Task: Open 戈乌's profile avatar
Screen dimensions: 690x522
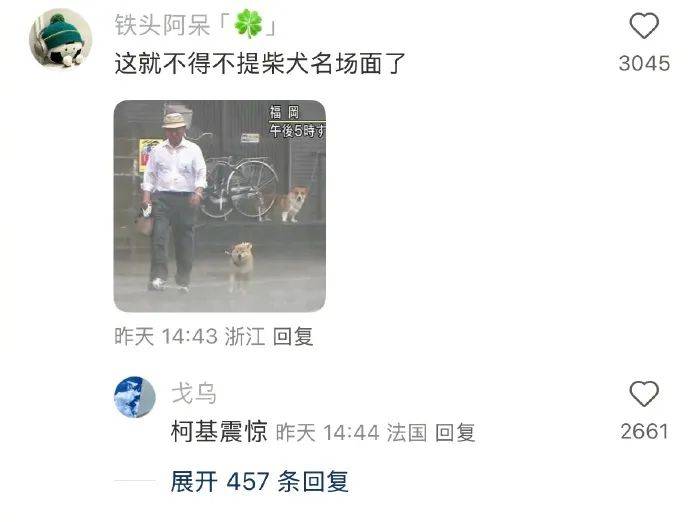Action: click(x=135, y=397)
